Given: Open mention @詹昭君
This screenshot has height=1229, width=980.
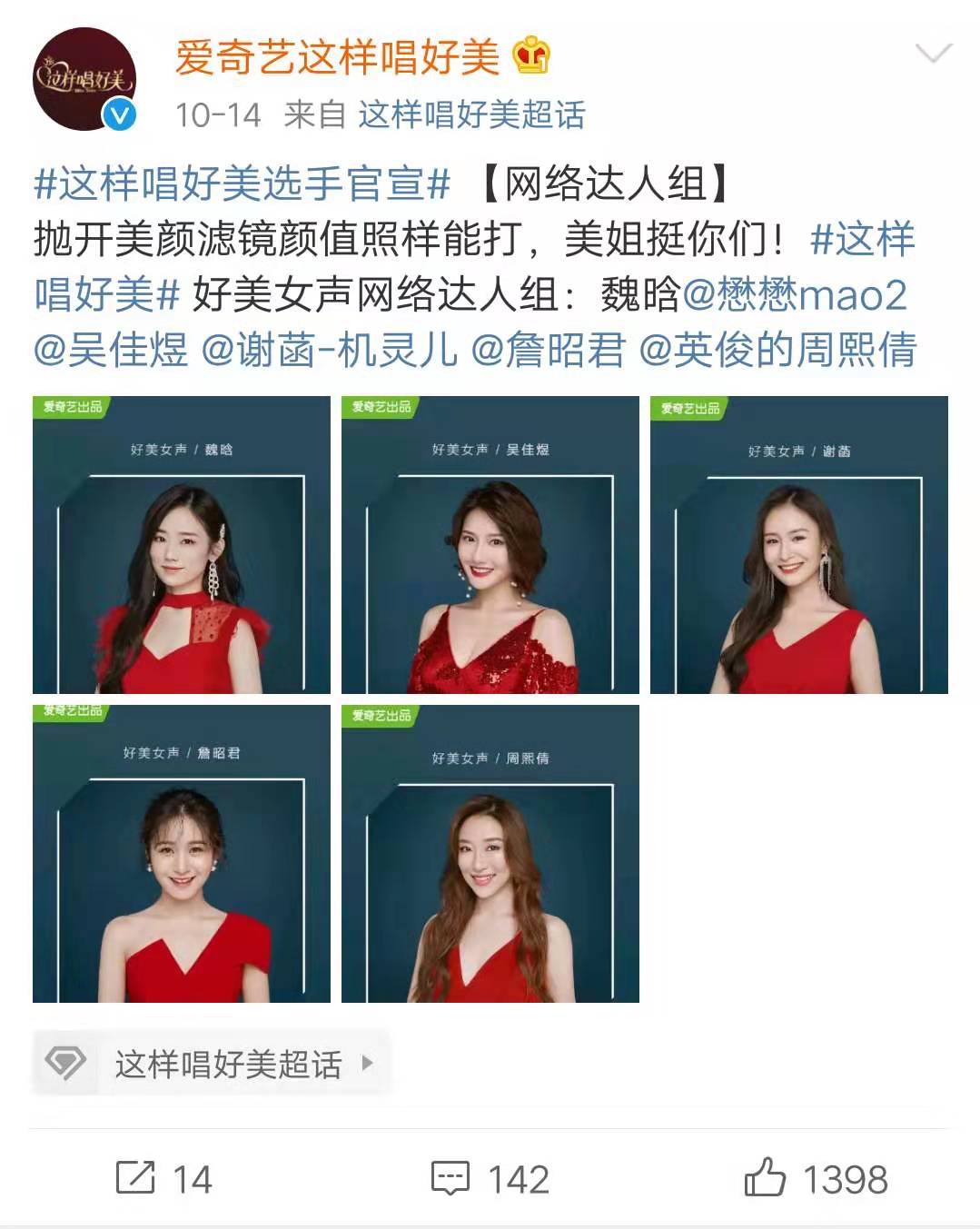Looking at the screenshot, I should coord(549,350).
